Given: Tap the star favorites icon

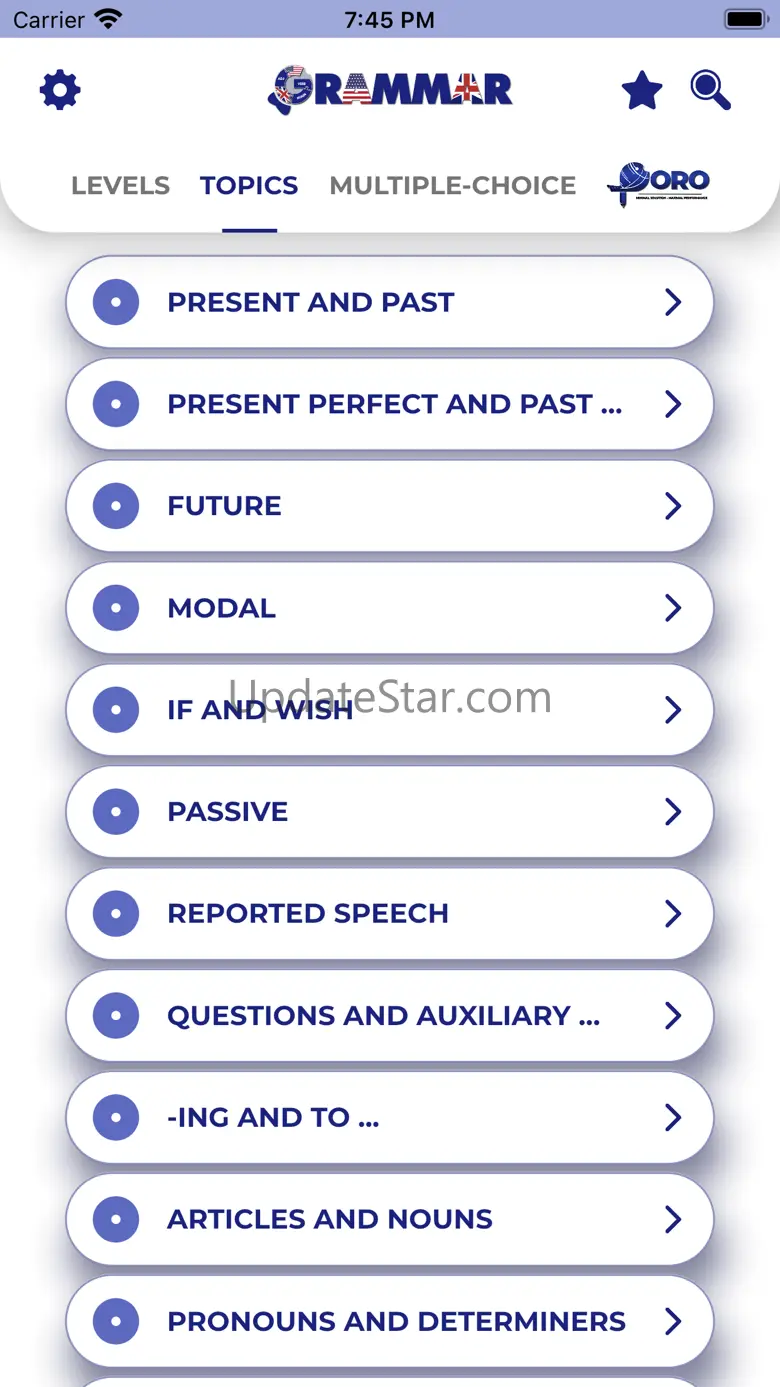Looking at the screenshot, I should coord(641,89).
